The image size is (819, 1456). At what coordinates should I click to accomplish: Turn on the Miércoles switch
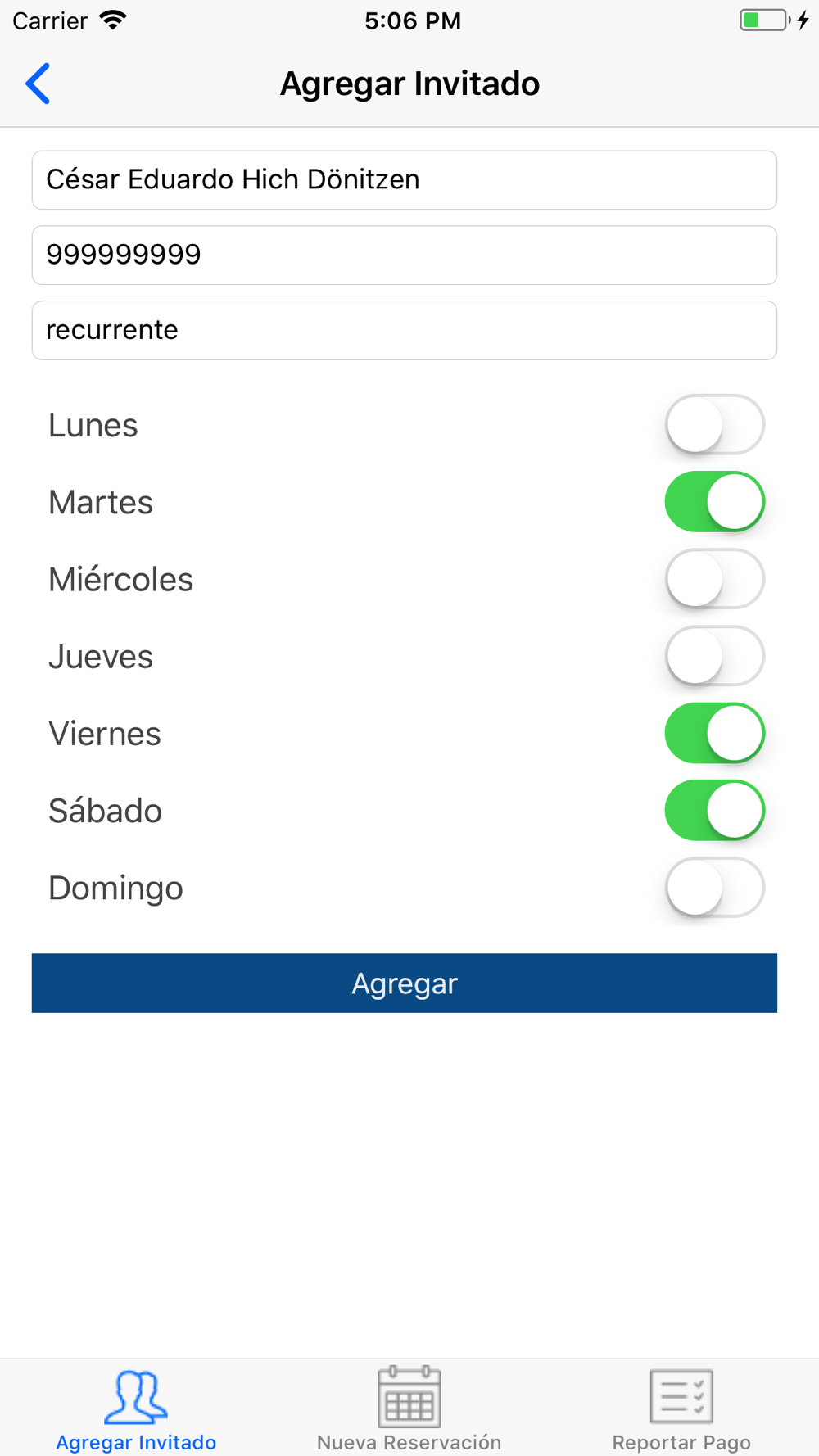[x=715, y=579]
